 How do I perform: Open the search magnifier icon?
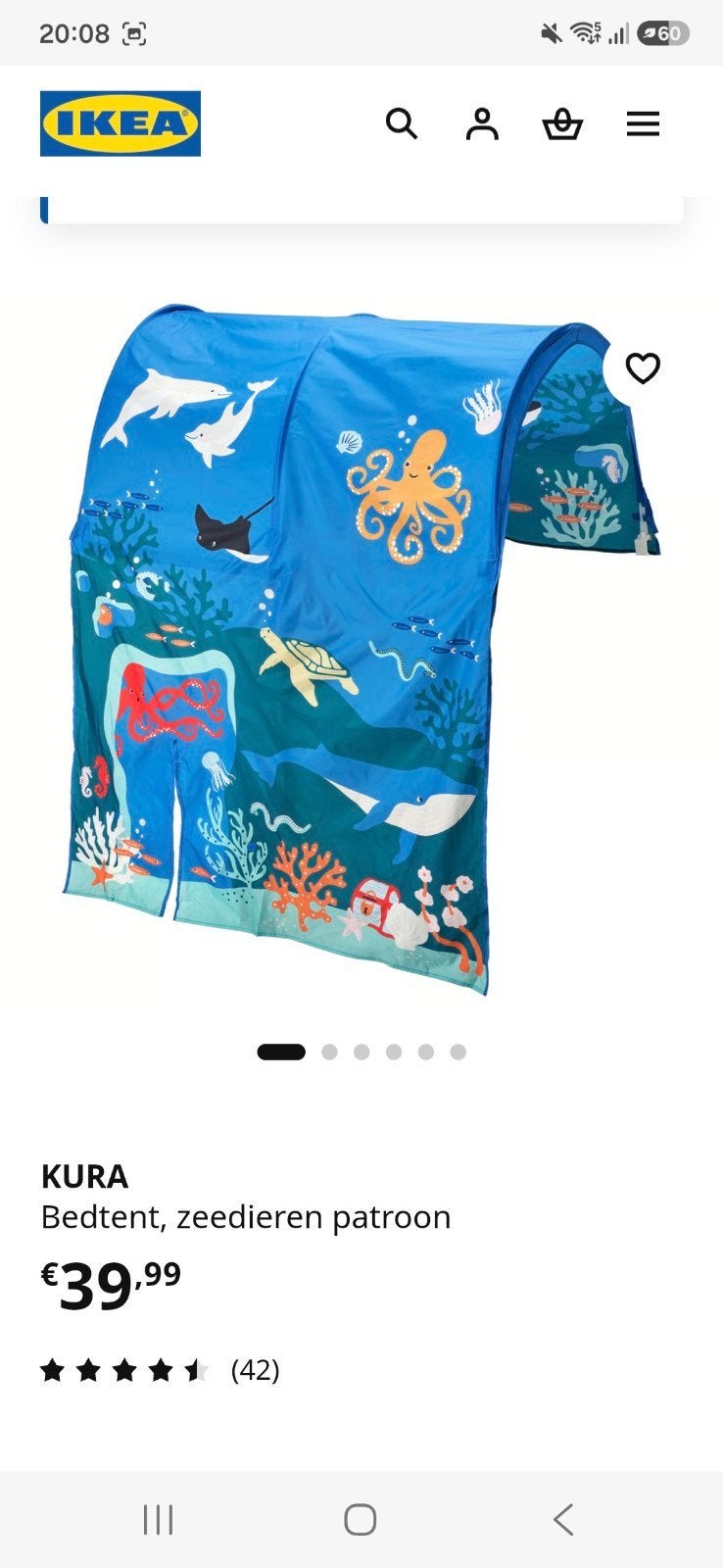coord(402,124)
